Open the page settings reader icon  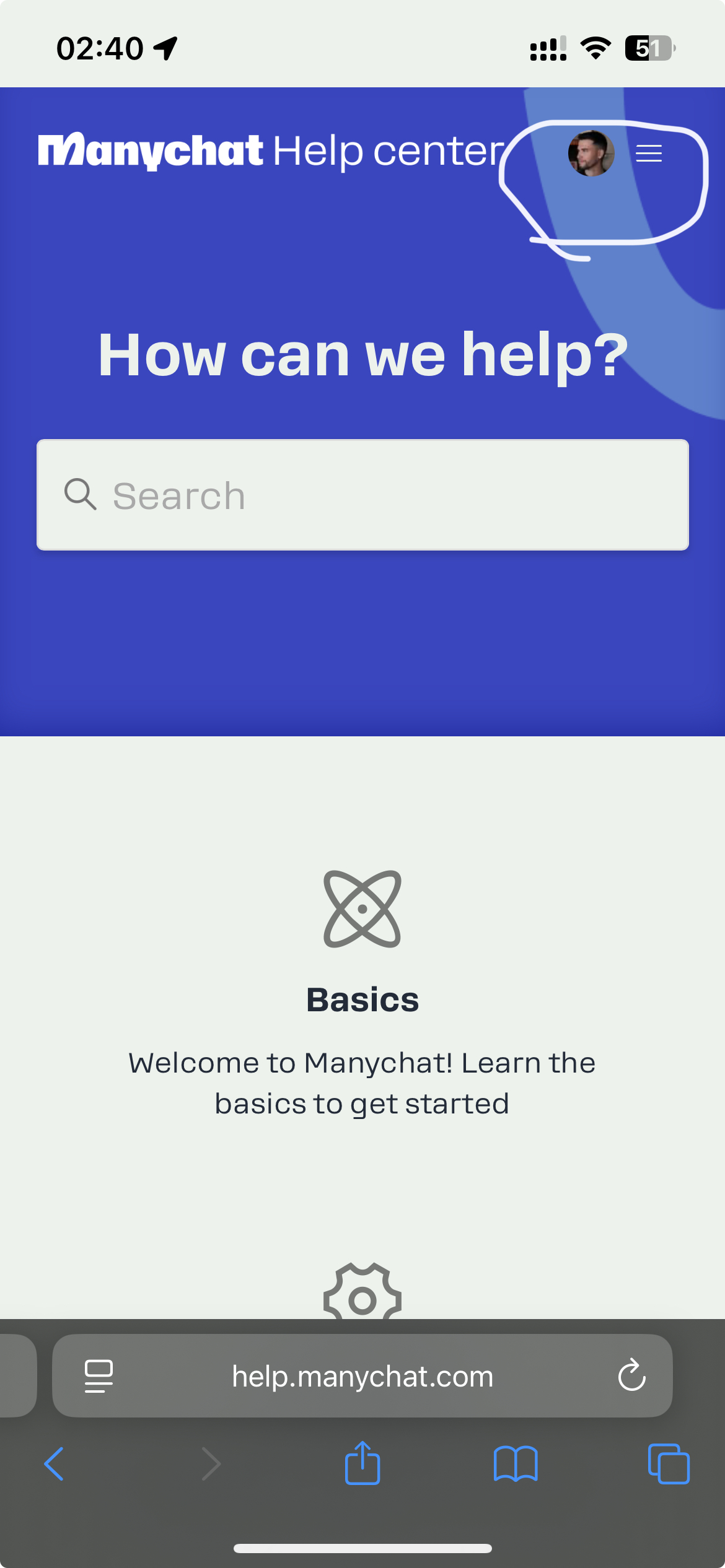[x=99, y=1376]
